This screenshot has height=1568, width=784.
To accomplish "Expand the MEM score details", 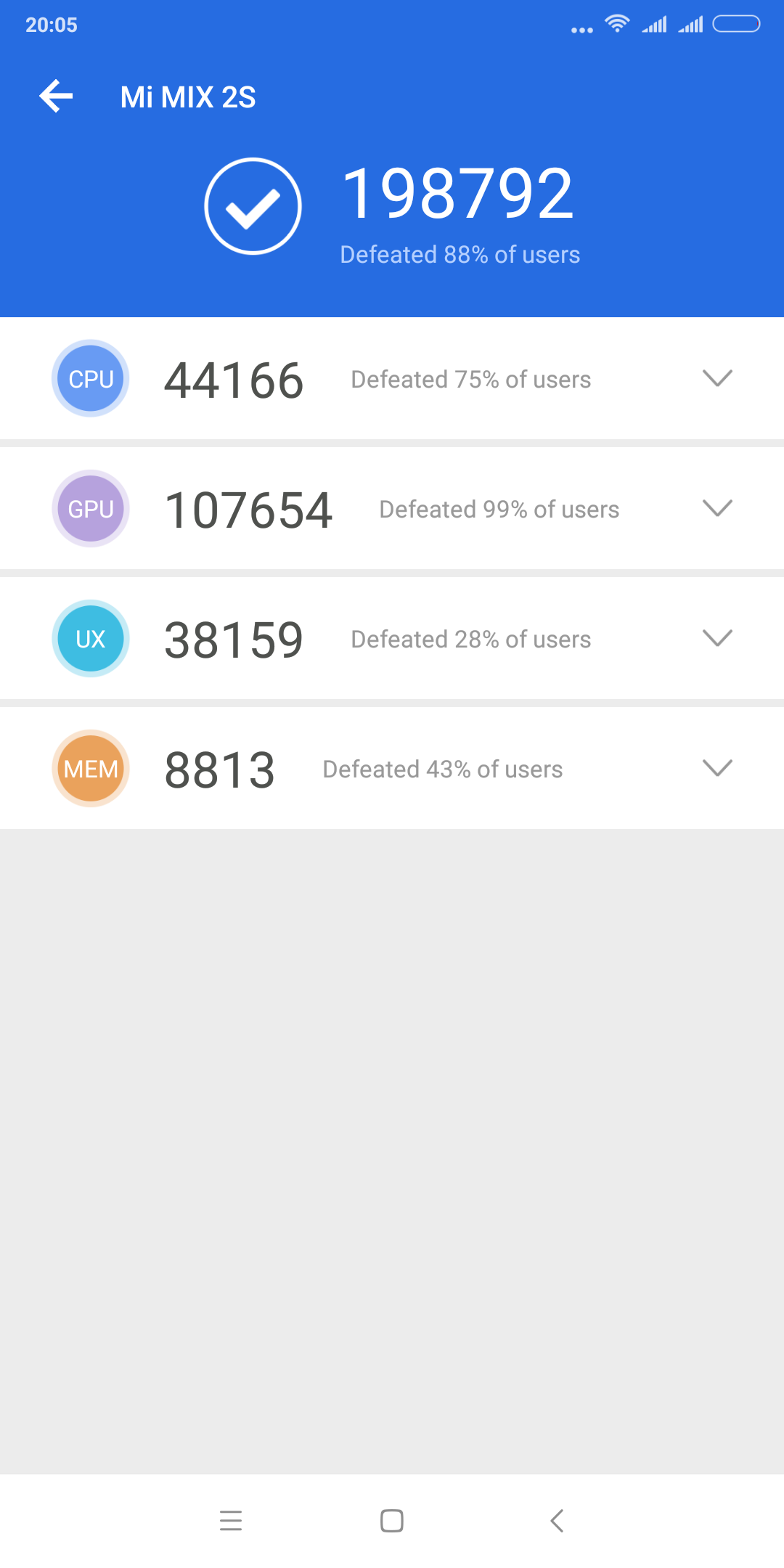I will (717, 768).
